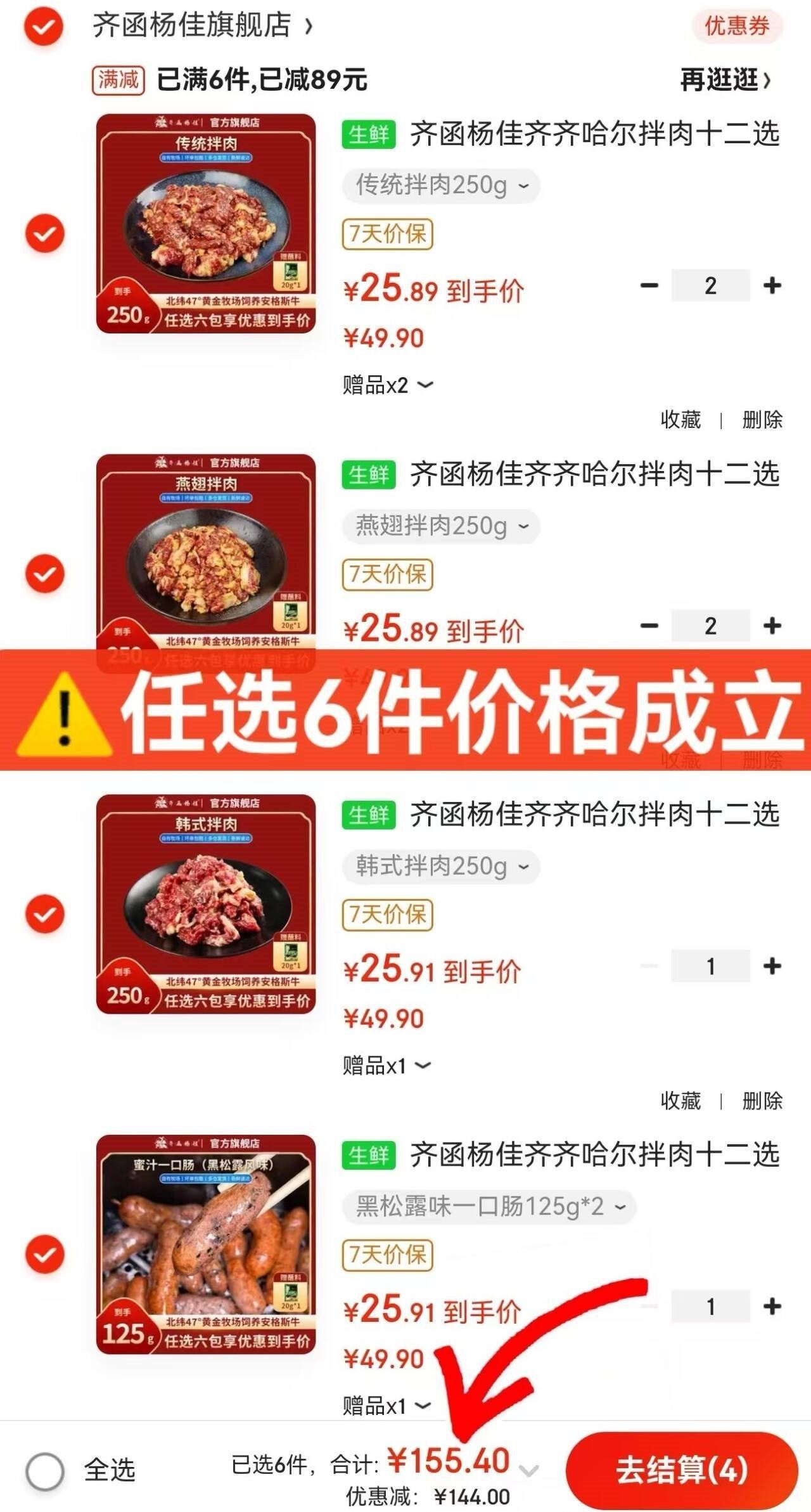Go to checkout with 去结算(4)
Image resolution: width=811 pixels, height=1512 pixels.
(x=681, y=1470)
